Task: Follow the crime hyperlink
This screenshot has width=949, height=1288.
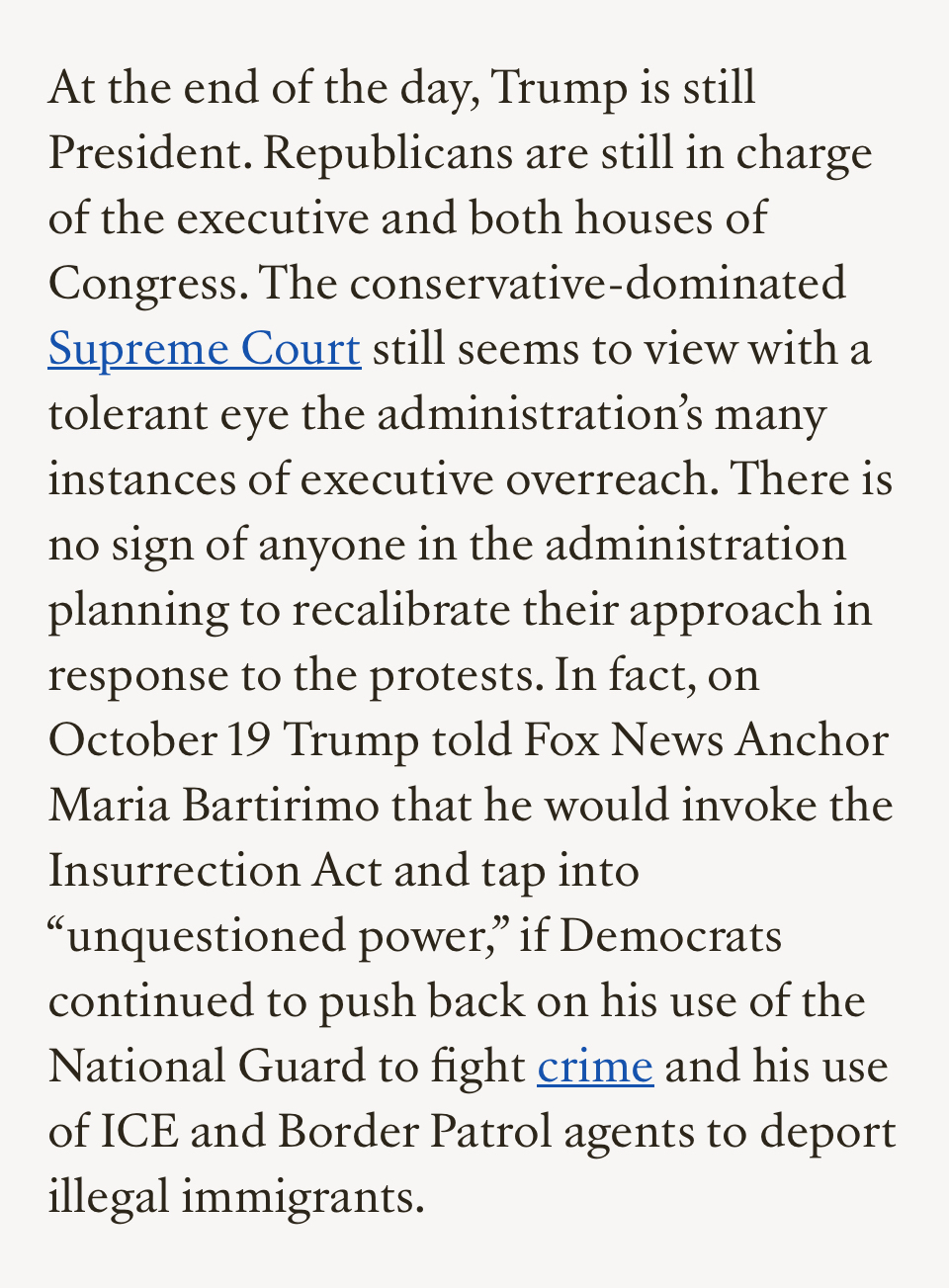Action: pos(595,1067)
